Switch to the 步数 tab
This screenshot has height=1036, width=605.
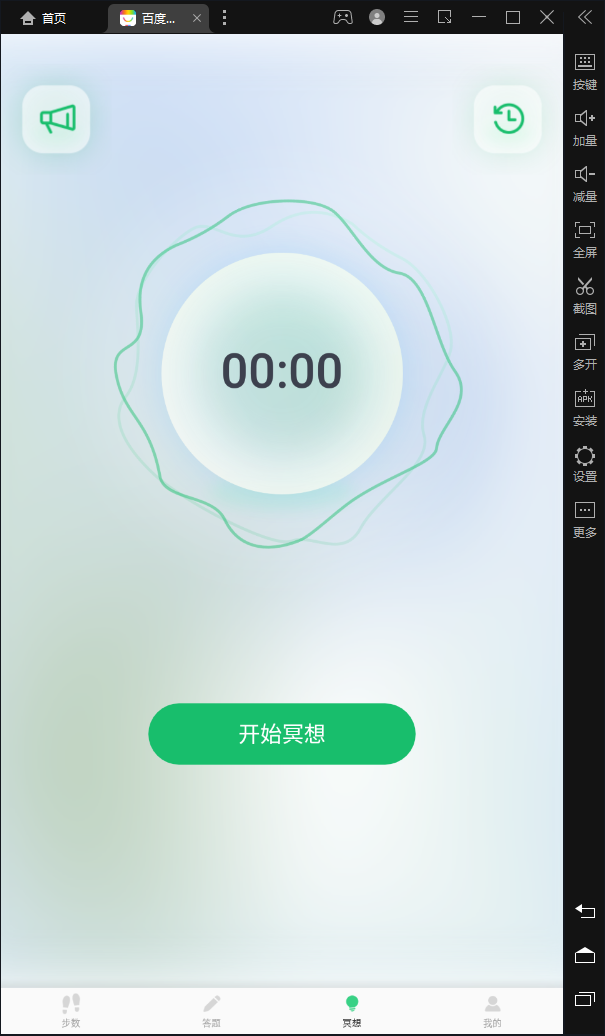pyautogui.click(x=71, y=1010)
